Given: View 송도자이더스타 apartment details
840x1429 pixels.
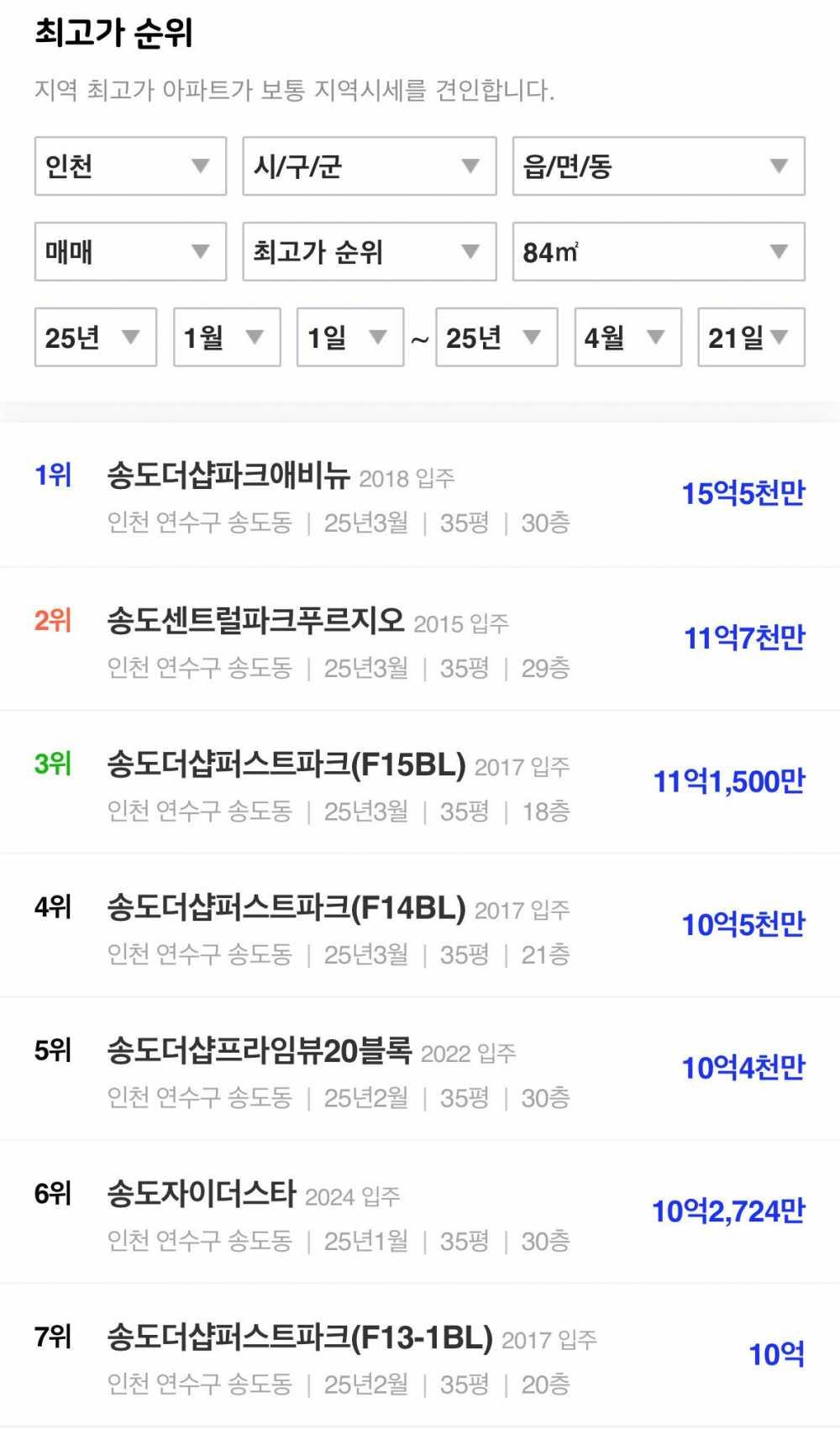Looking at the screenshot, I should pos(202,1195).
